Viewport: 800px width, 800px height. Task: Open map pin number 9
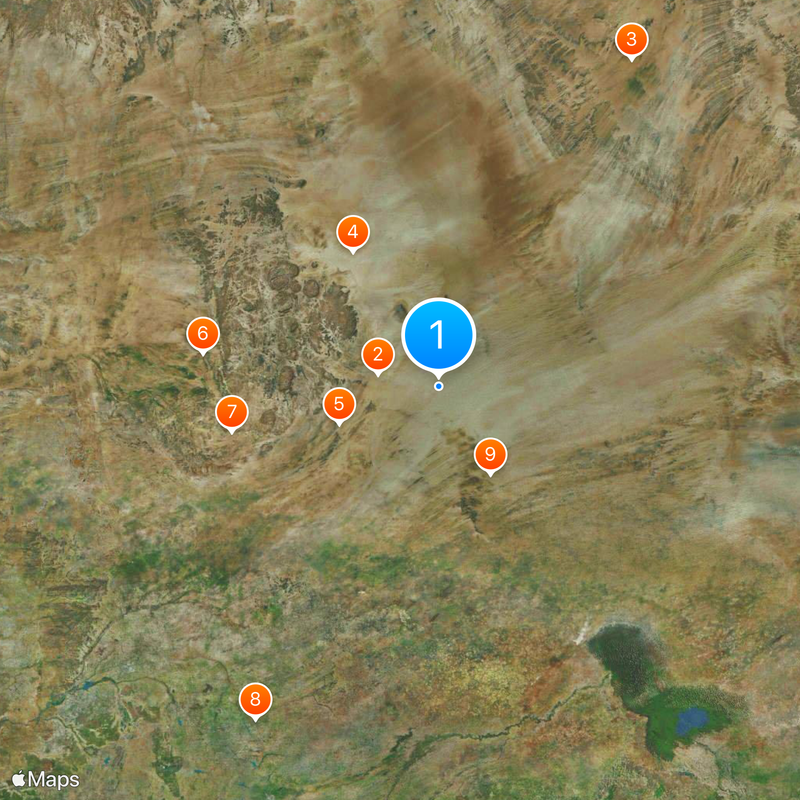[x=490, y=455]
